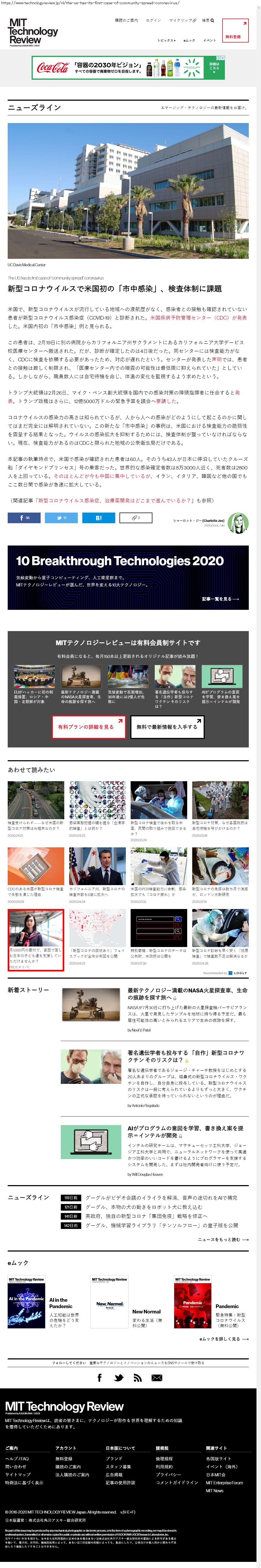
Task: Open the RSS feed icon
Action: [138, 1377]
